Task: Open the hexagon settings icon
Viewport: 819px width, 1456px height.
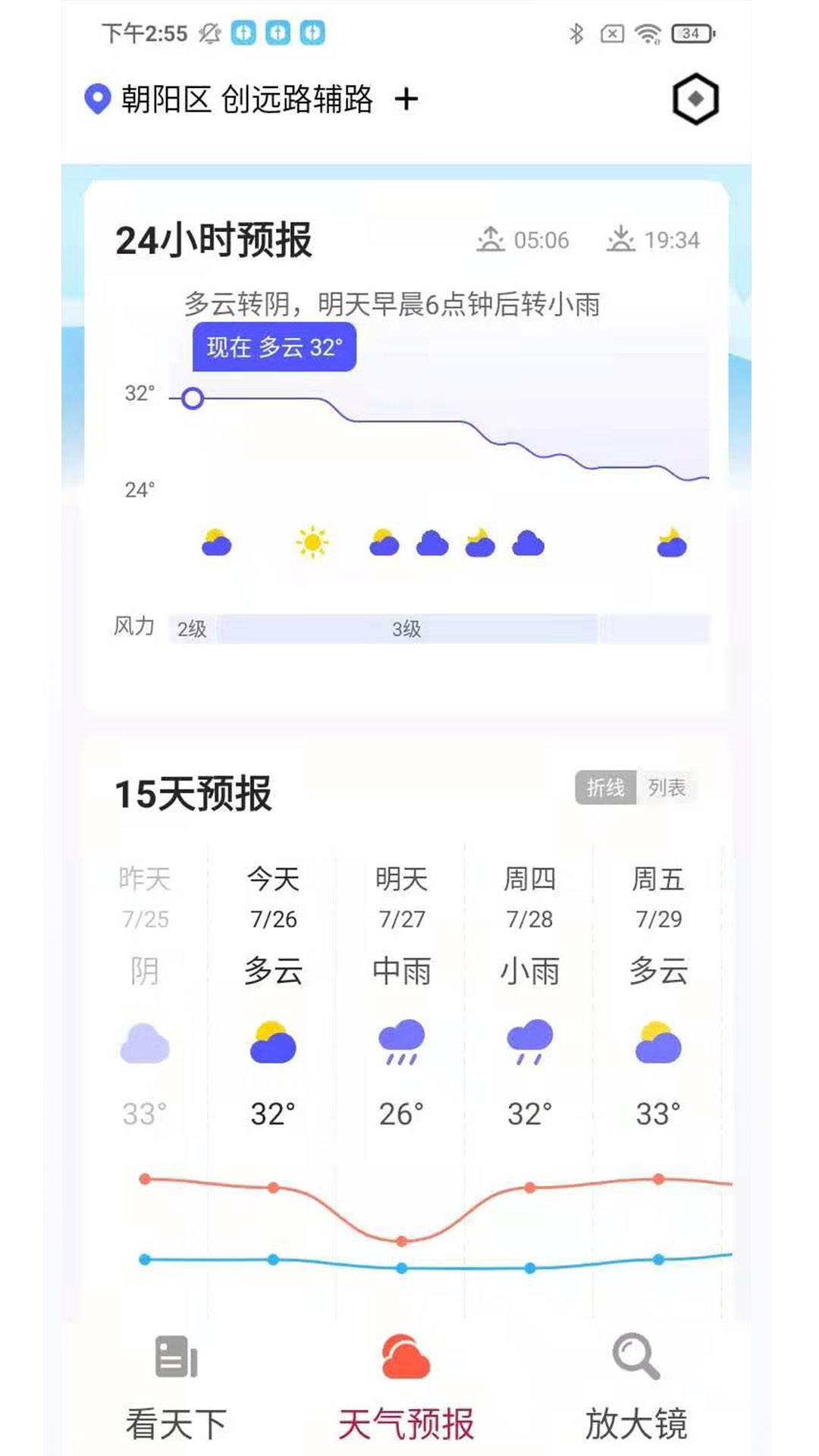Action: pos(695,99)
